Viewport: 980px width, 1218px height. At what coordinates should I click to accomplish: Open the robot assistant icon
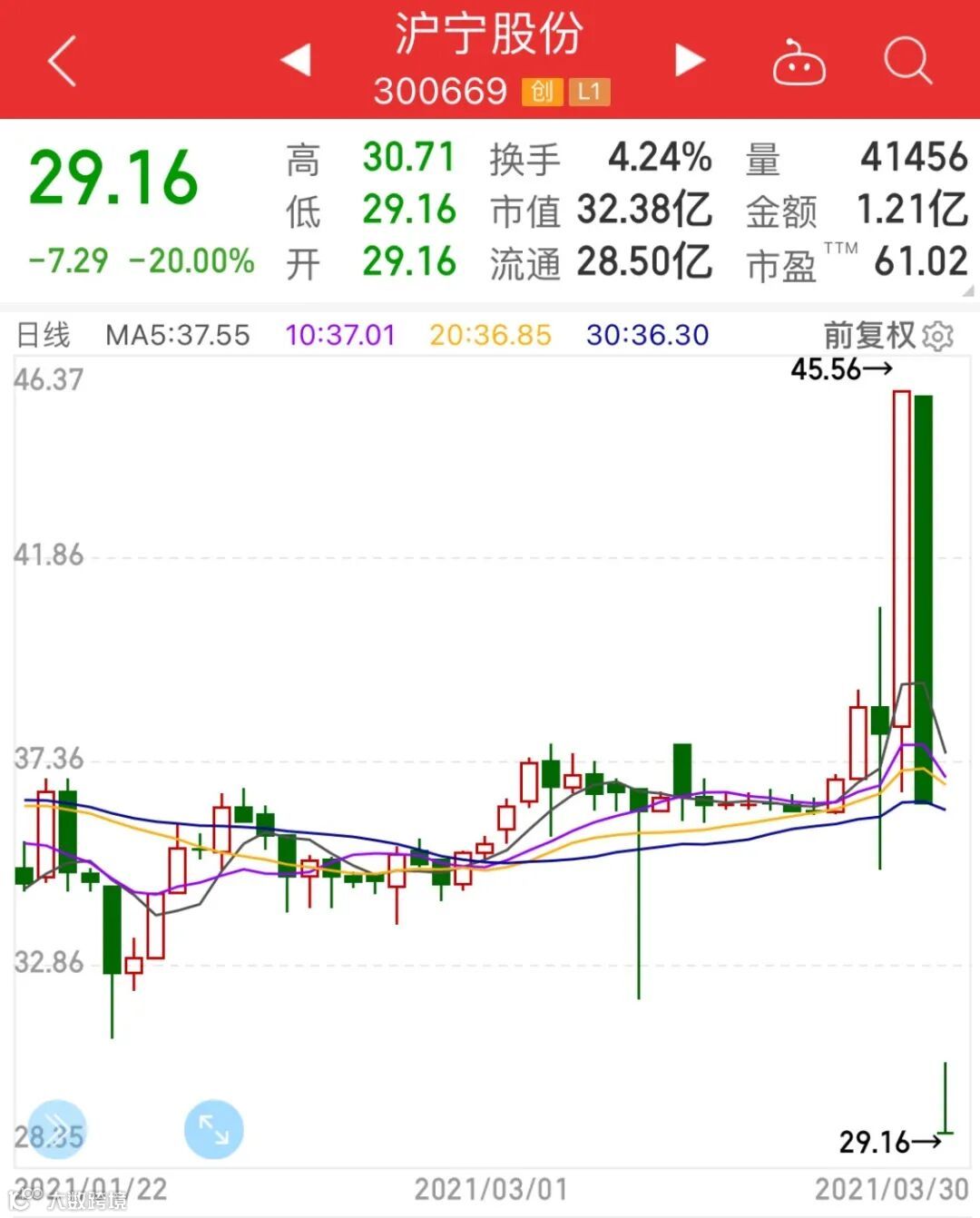[x=799, y=64]
